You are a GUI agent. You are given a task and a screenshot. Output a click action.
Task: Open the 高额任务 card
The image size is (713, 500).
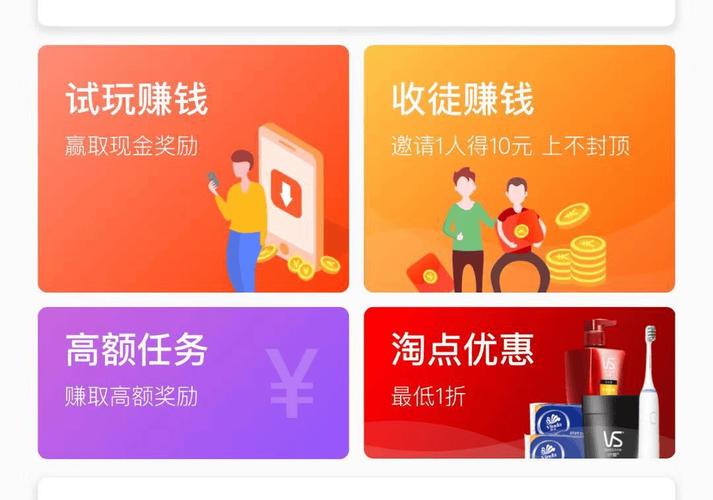tap(193, 382)
